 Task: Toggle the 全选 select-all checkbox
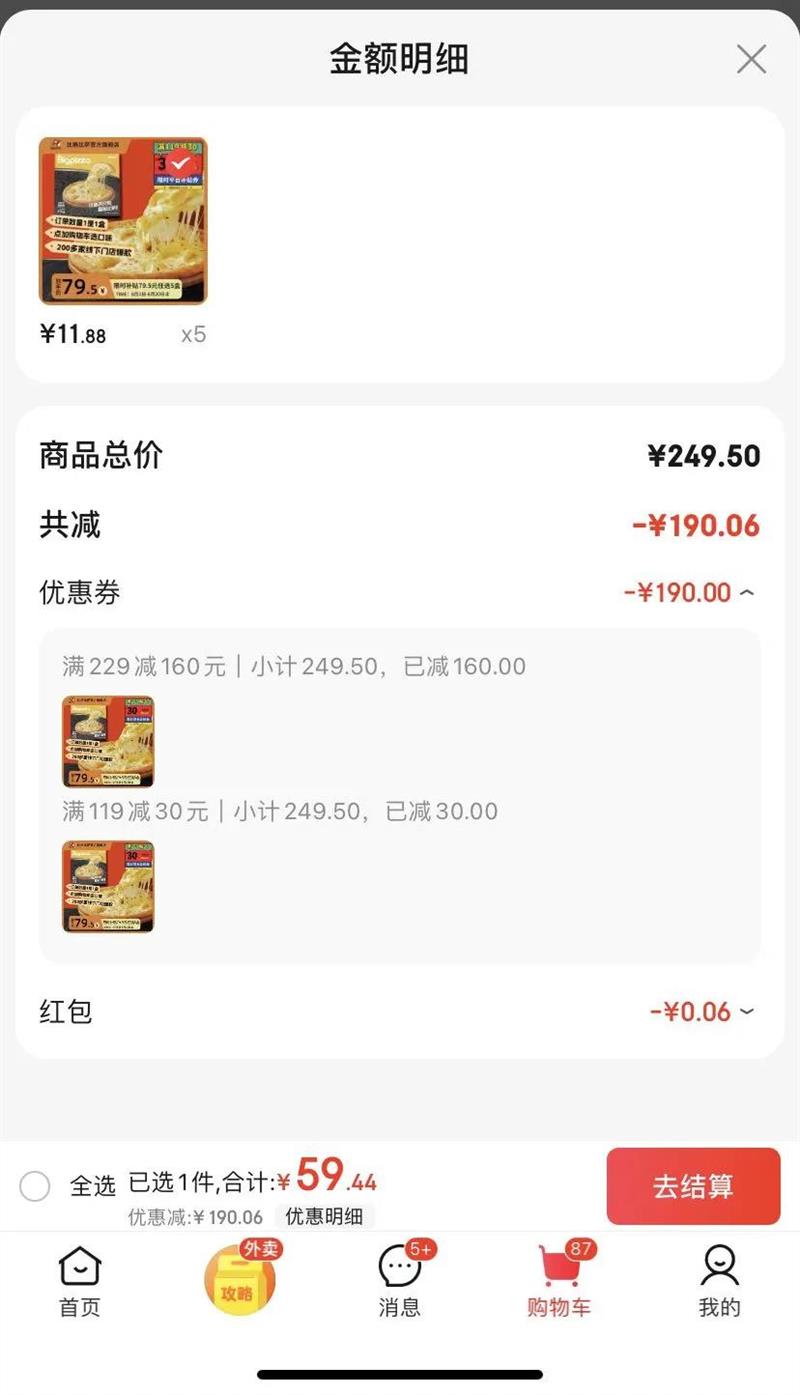pyautogui.click(x=35, y=1187)
